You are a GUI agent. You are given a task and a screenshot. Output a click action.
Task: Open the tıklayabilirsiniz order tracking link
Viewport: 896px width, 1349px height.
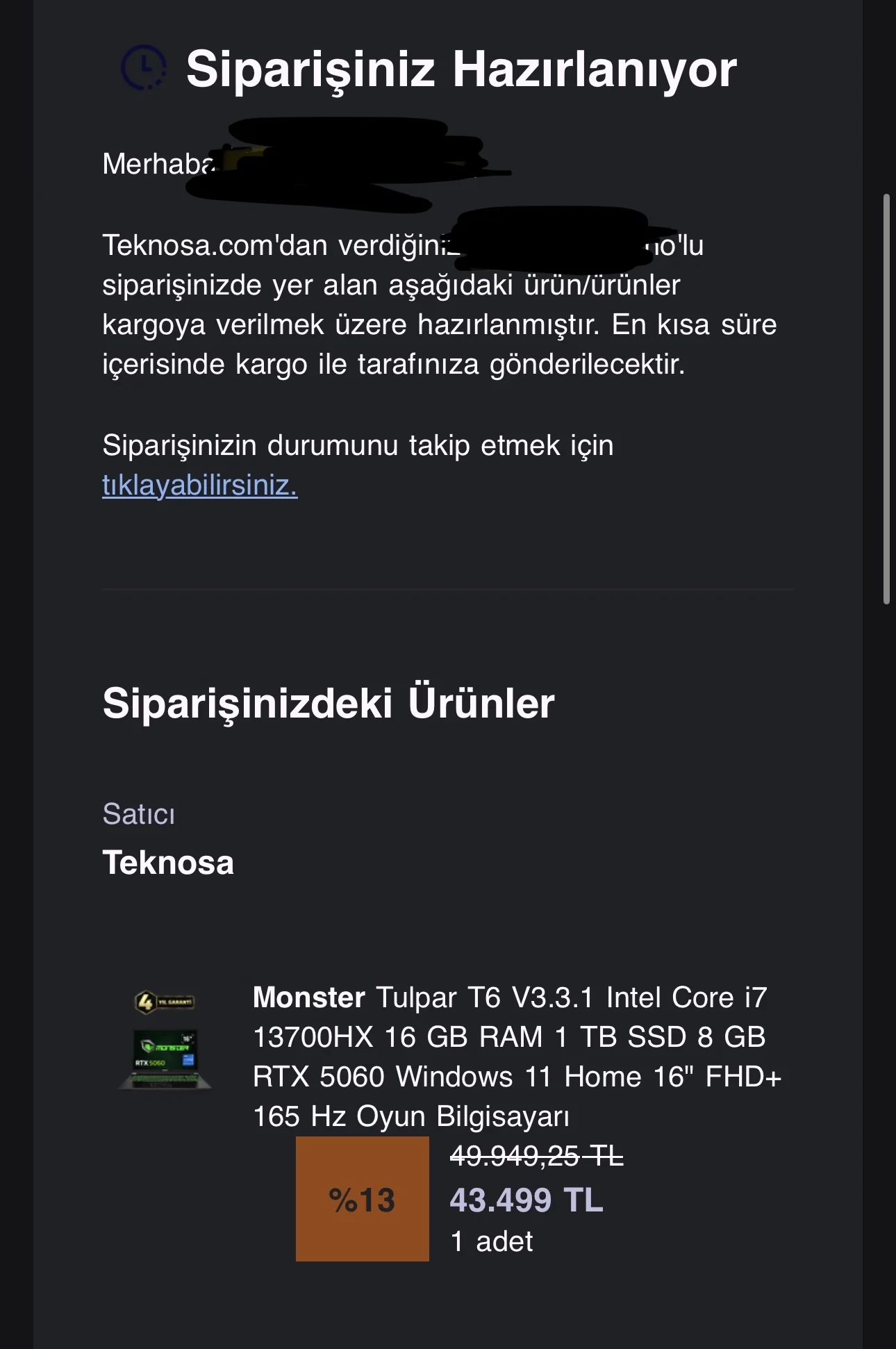(x=199, y=485)
